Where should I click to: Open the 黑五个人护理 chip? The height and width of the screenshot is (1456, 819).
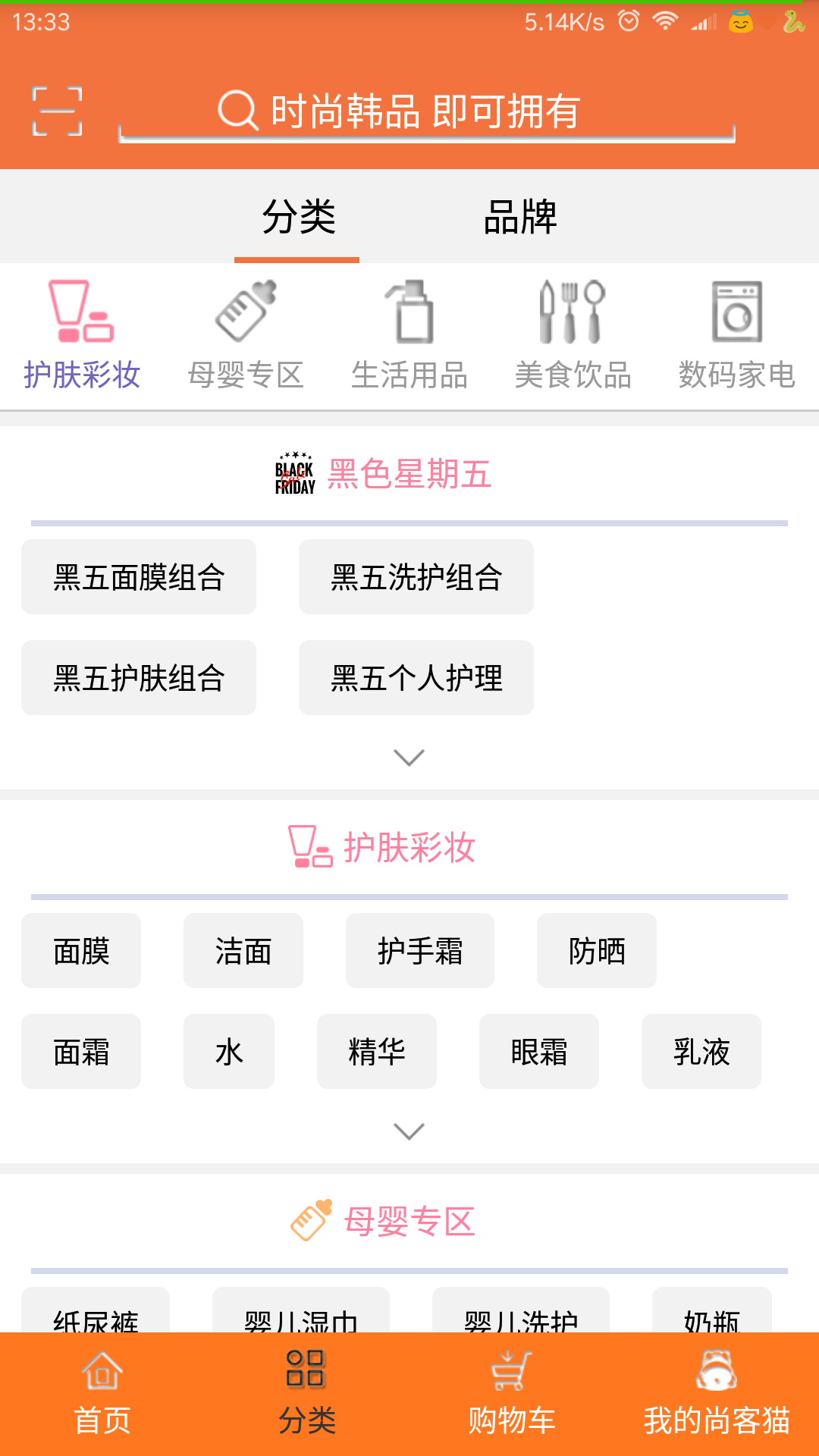(x=416, y=678)
